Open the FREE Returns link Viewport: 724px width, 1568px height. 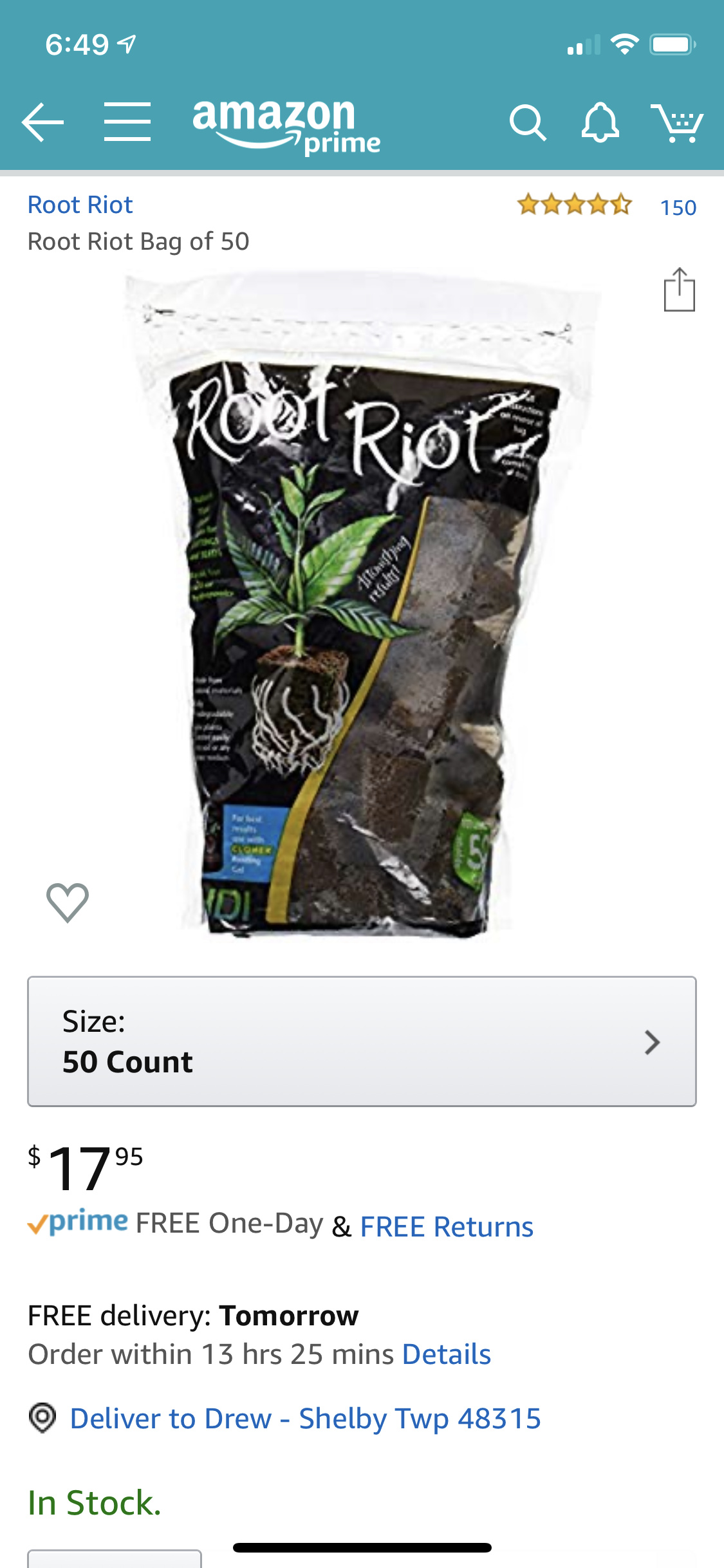[x=446, y=1227]
